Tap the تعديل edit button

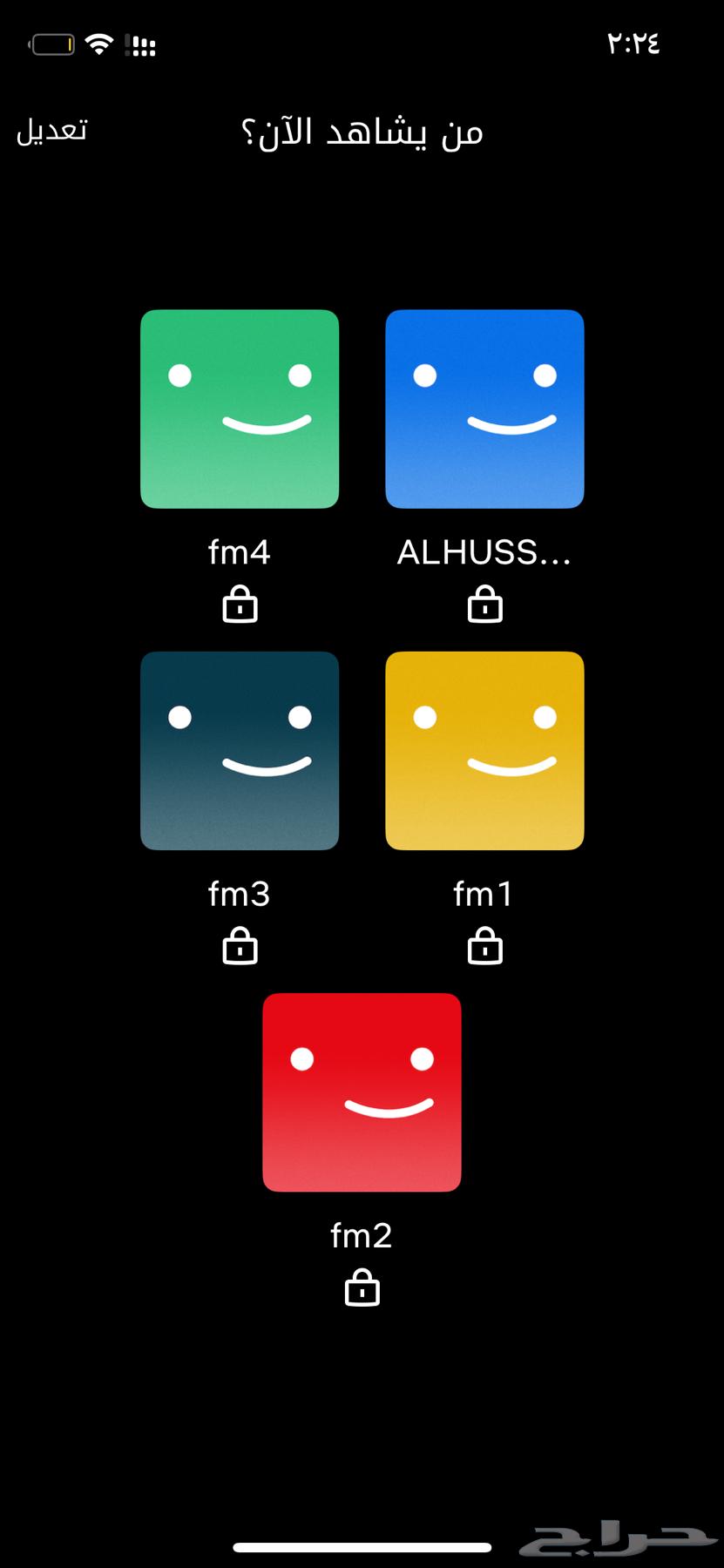[52, 131]
